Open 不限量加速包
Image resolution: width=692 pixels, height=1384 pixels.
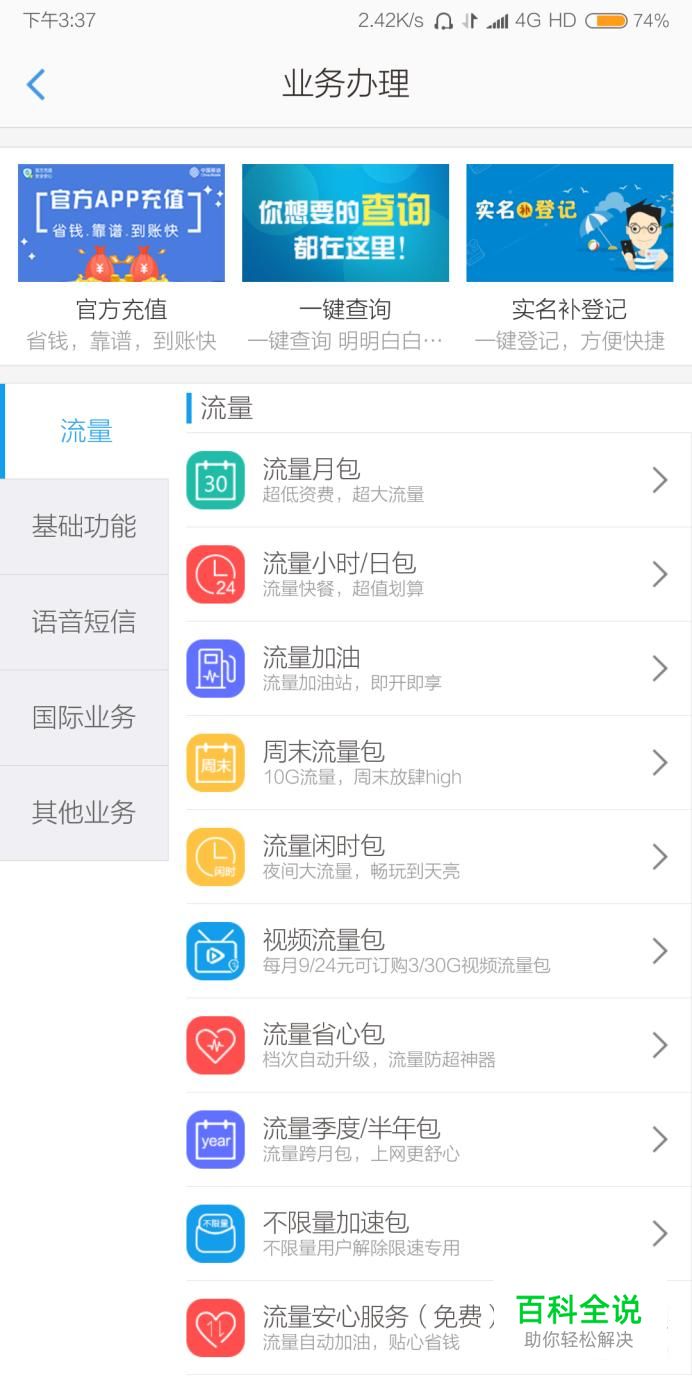coord(437,1233)
